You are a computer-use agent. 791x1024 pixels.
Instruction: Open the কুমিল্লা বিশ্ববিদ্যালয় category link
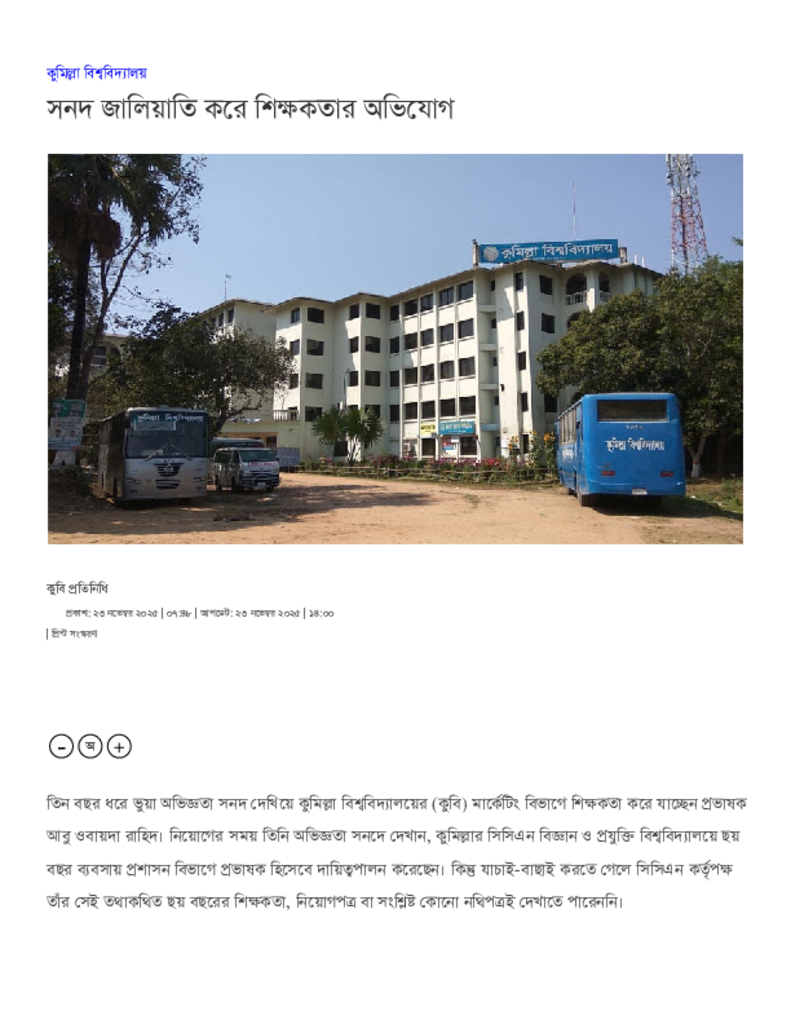(97, 73)
